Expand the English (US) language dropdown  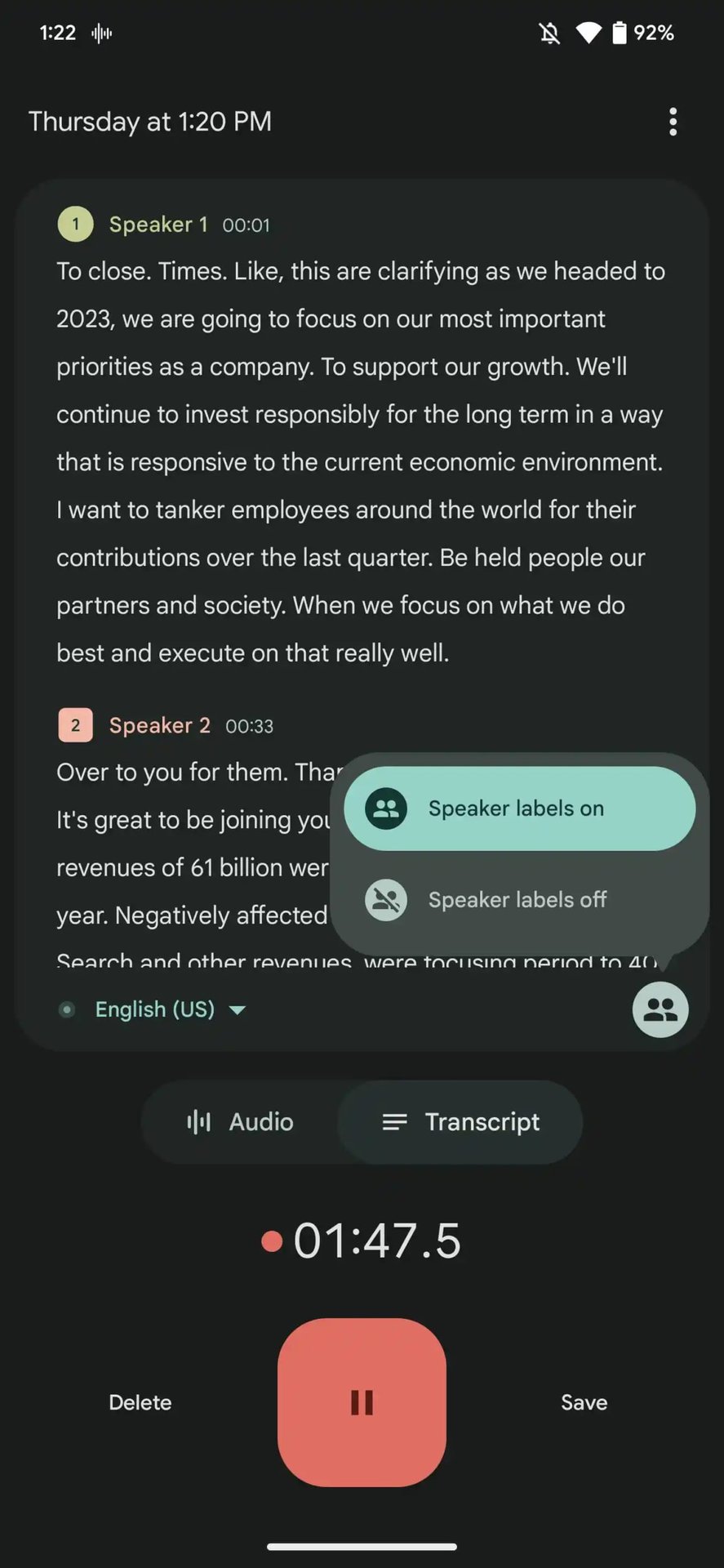(170, 1009)
